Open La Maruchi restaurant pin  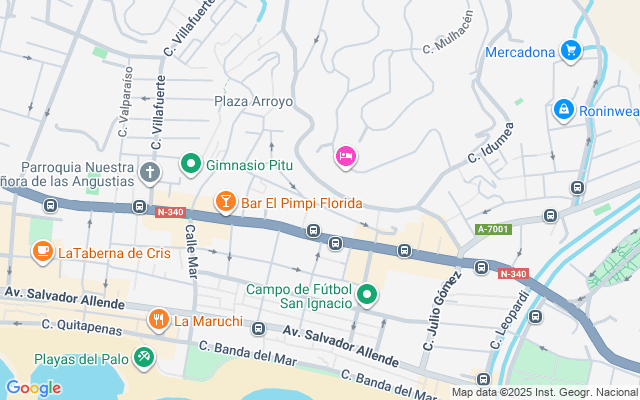158,321
